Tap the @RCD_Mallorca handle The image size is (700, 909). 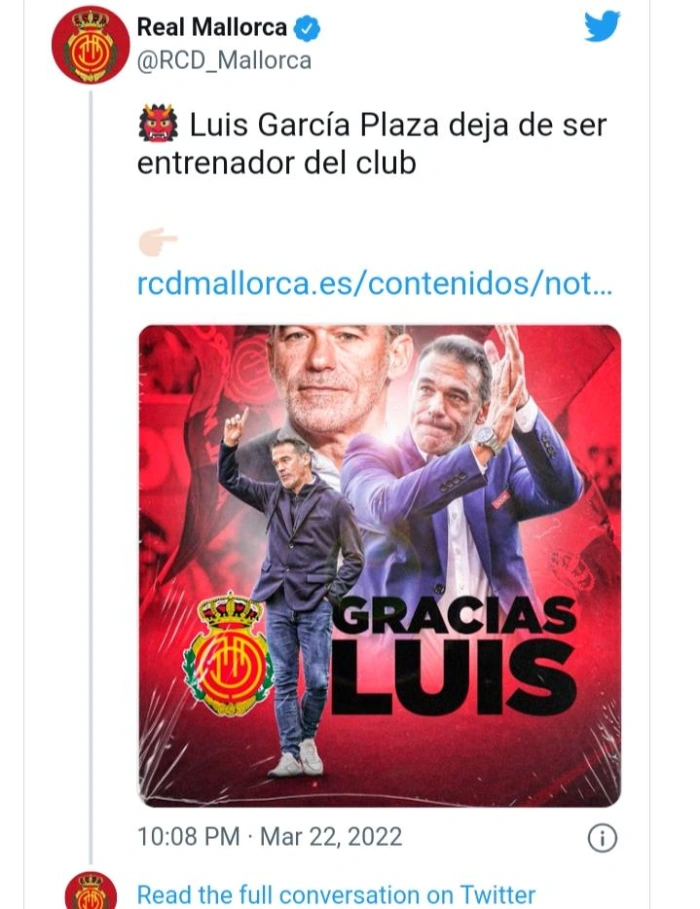224,60
